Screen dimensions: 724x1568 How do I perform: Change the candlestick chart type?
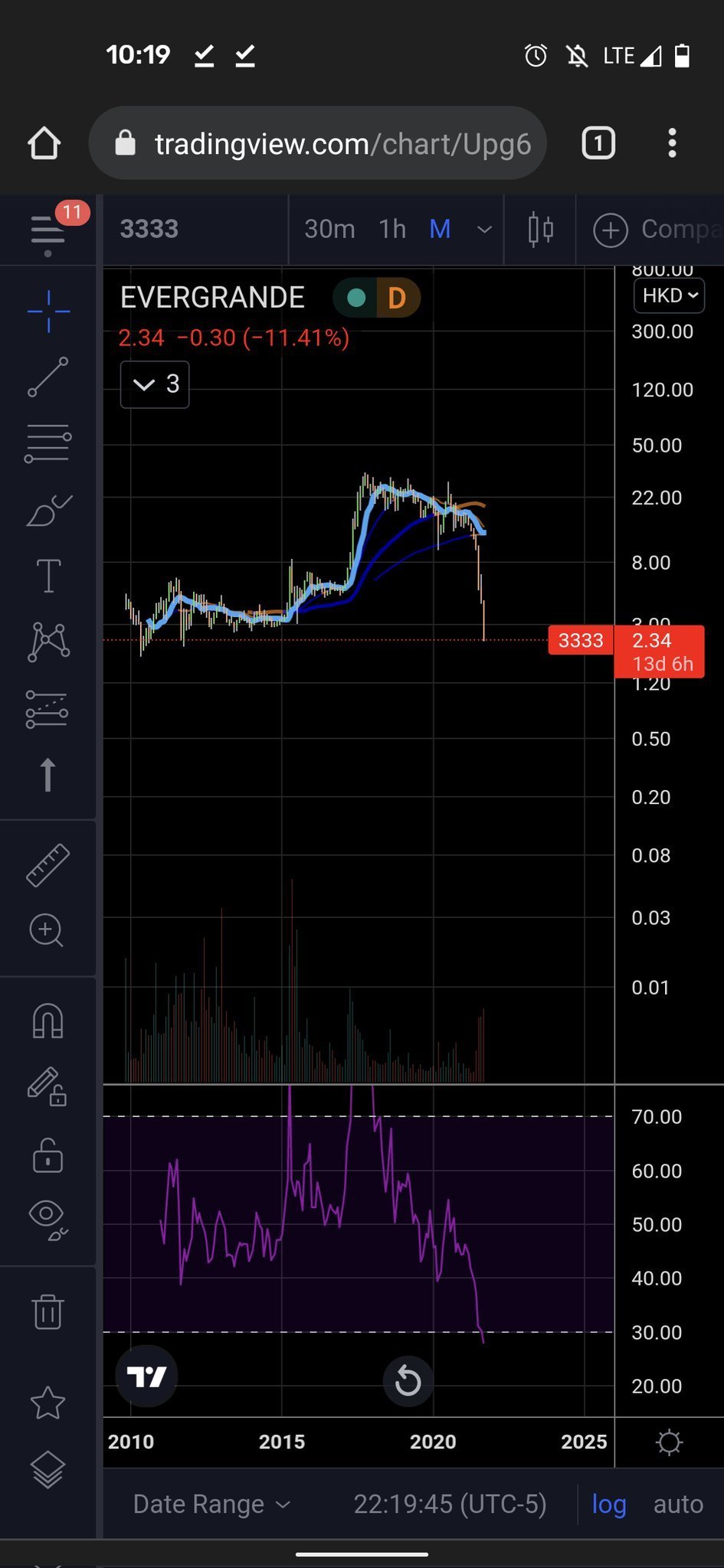(541, 229)
